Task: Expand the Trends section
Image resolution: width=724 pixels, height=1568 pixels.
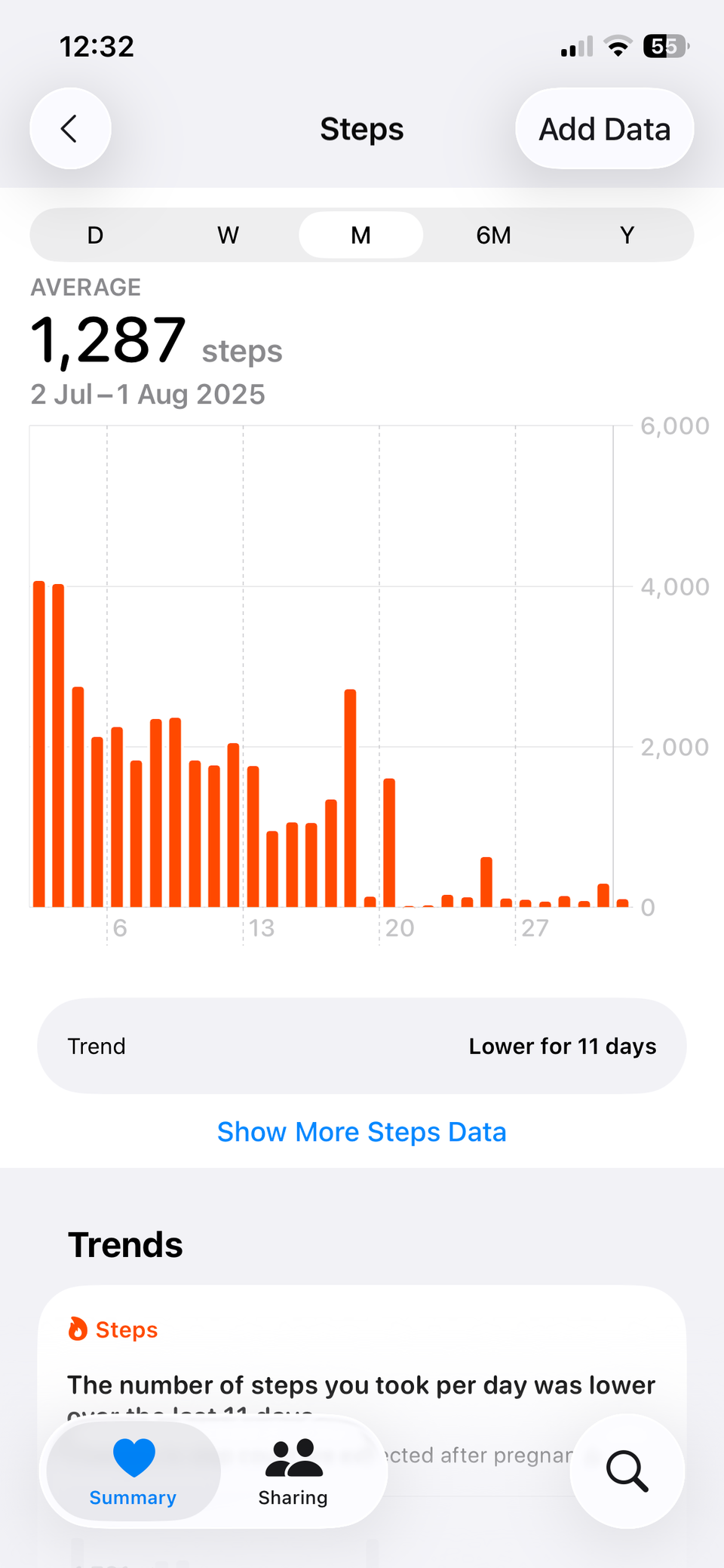Action: click(125, 1244)
